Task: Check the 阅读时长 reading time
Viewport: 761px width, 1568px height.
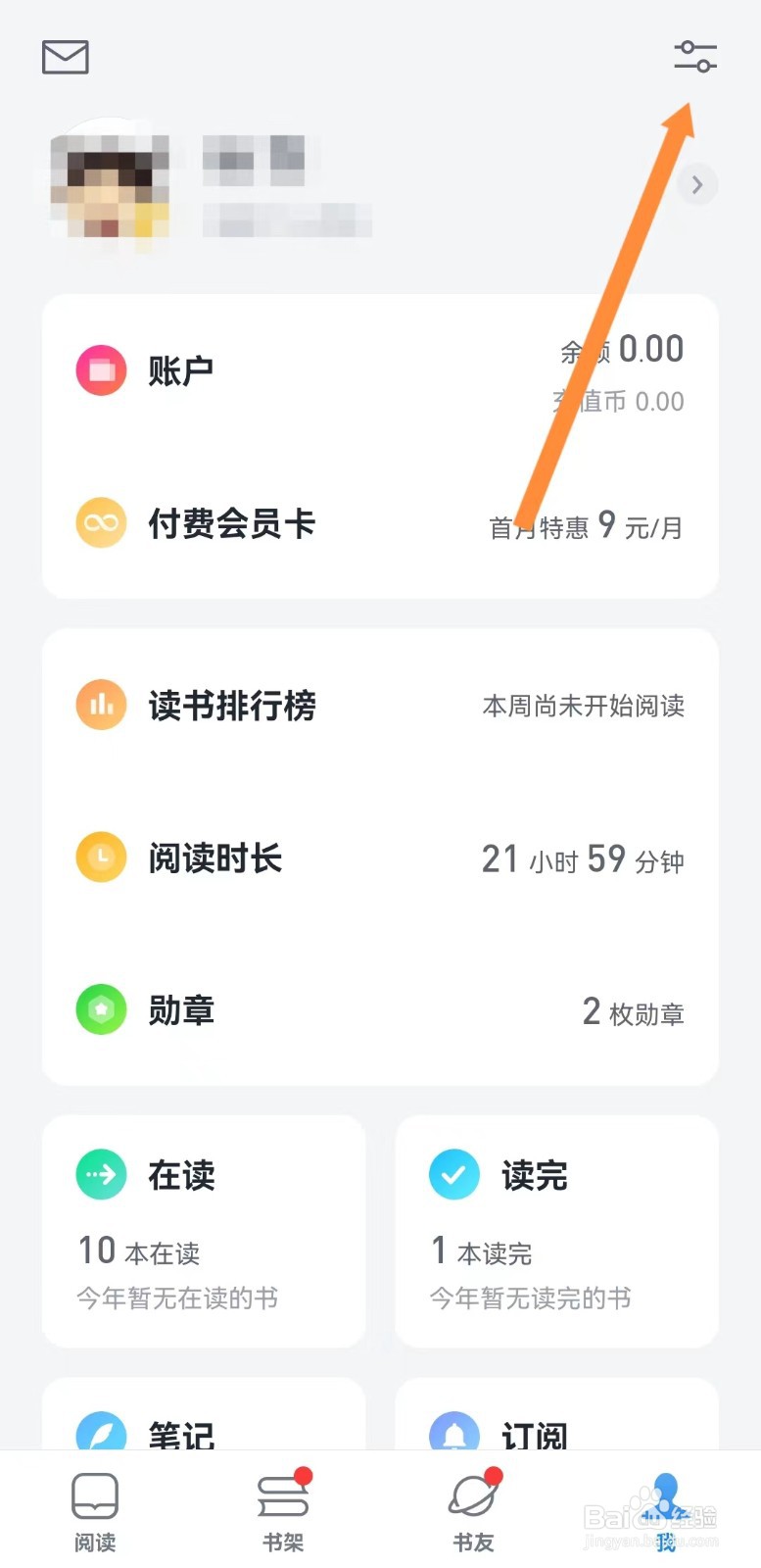Action: click(380, 858)
